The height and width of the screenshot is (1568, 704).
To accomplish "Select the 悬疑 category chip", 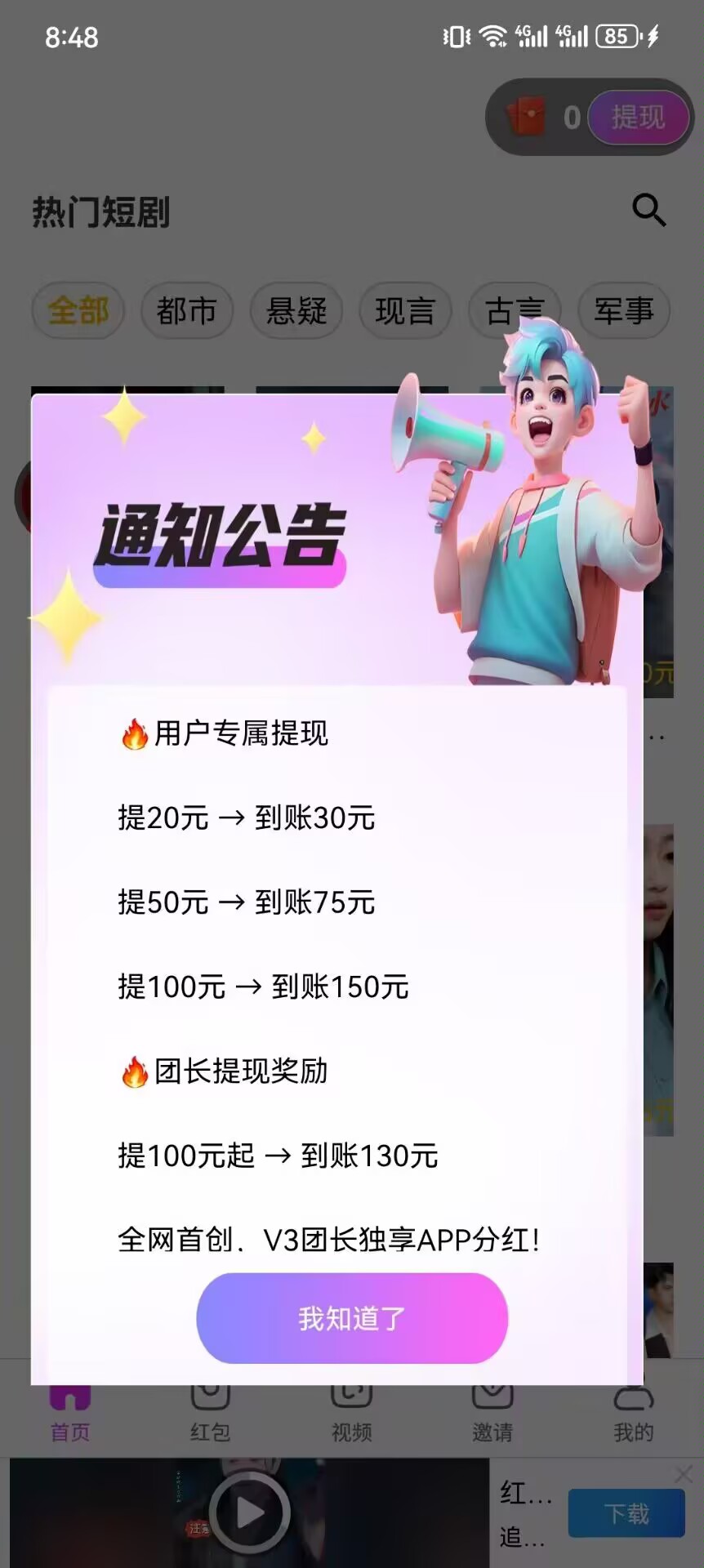I will (x=296, y=311).
